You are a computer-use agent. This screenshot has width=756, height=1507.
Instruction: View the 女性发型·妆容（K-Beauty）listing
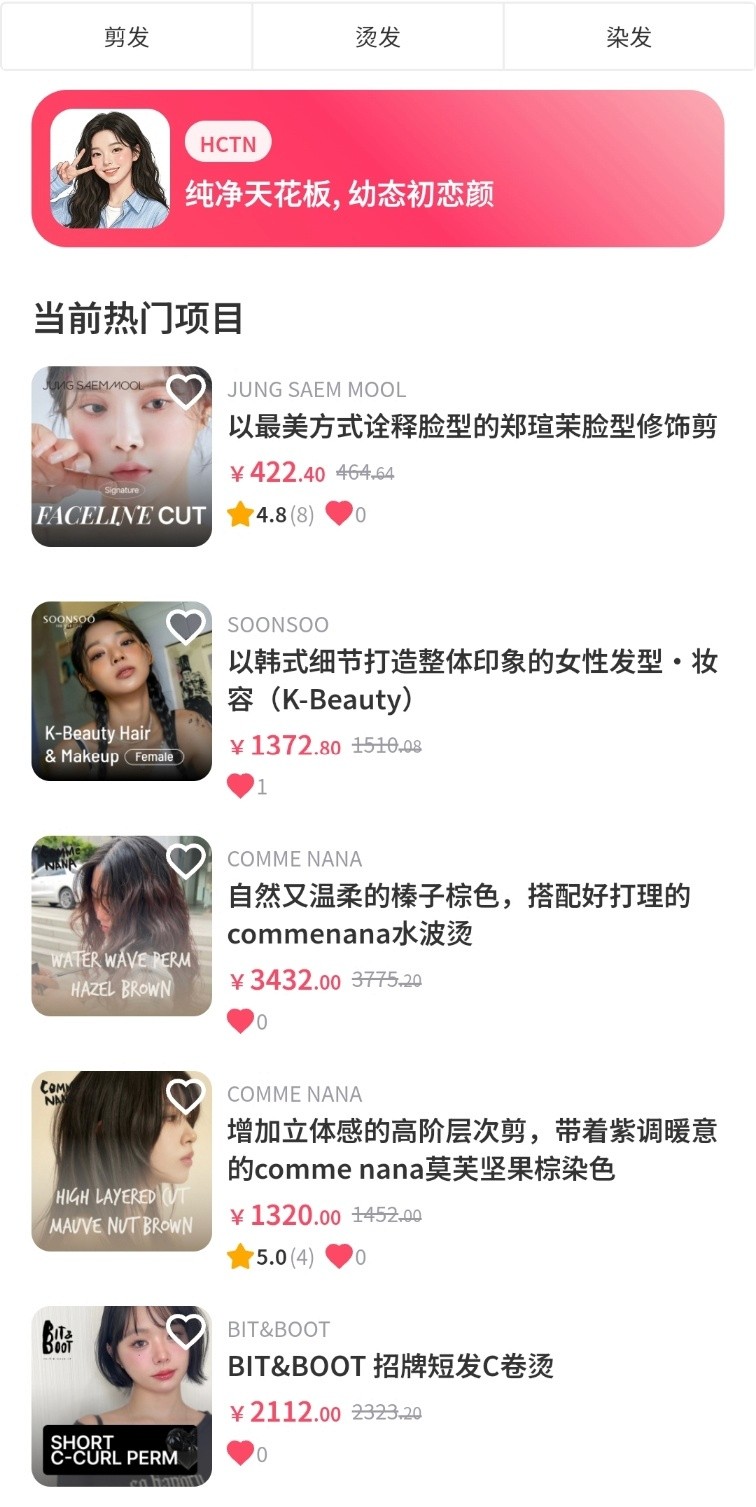[472, 680]
